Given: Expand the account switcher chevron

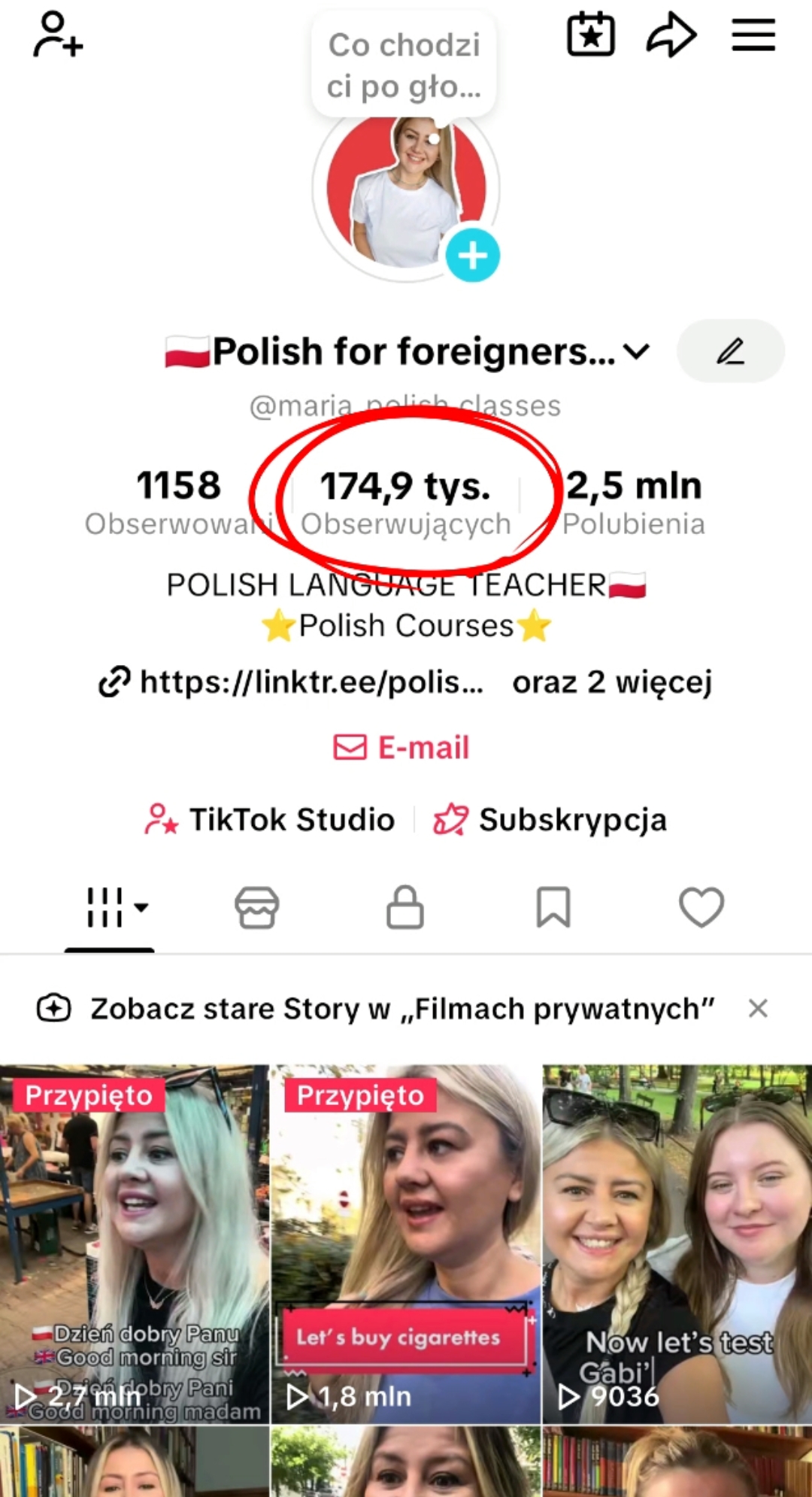Looking at the screenshot, I should 637,351.
